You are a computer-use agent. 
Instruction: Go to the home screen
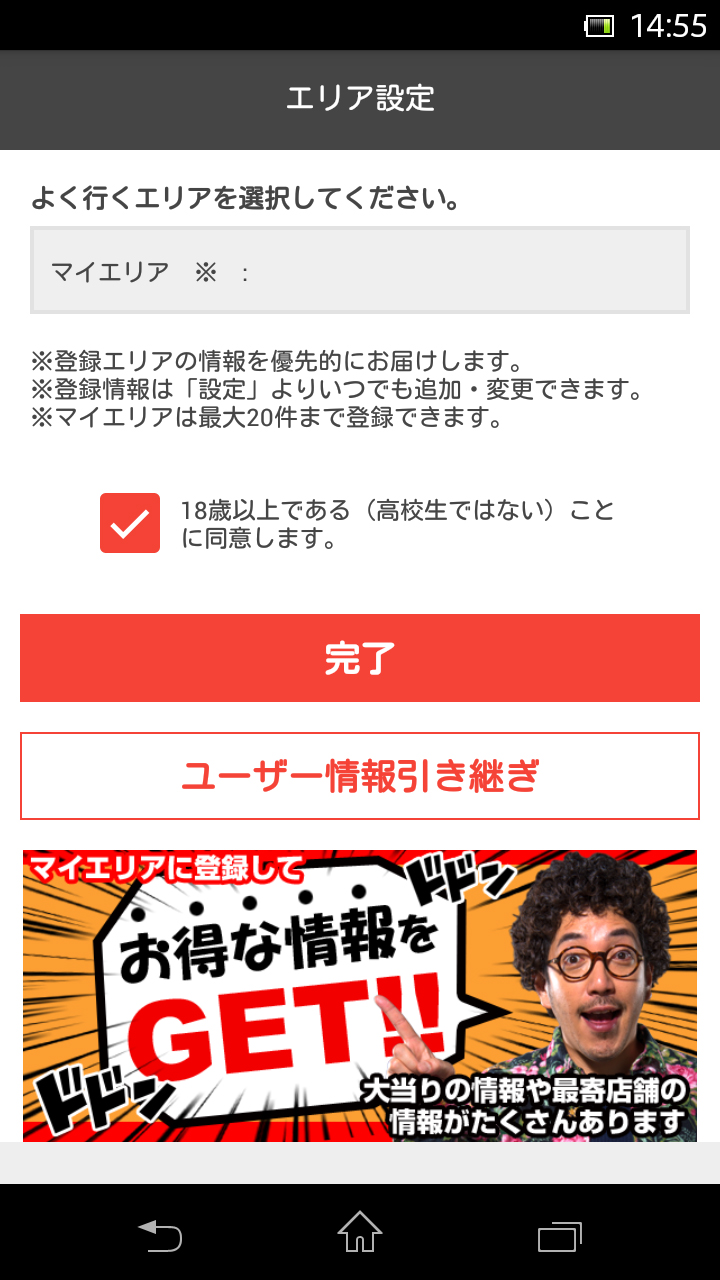click(x=360, y=1232)
